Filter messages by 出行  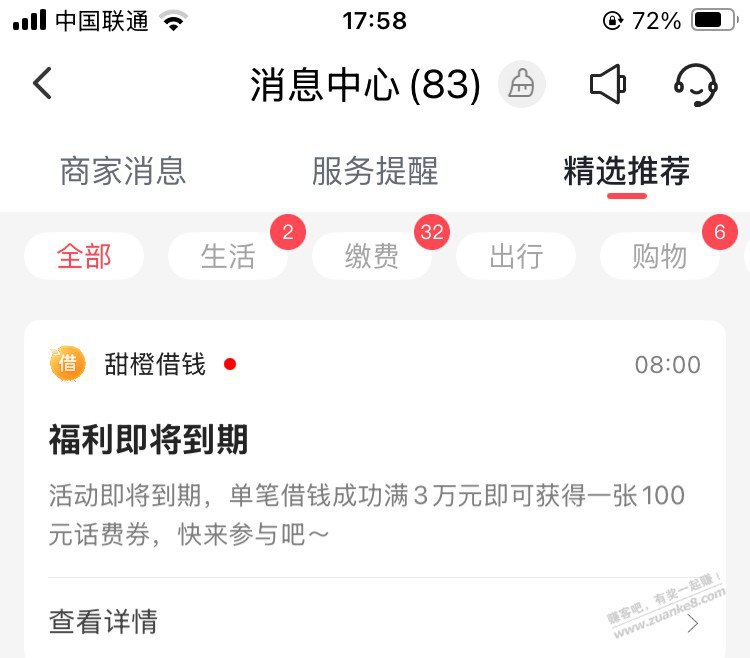516,257
